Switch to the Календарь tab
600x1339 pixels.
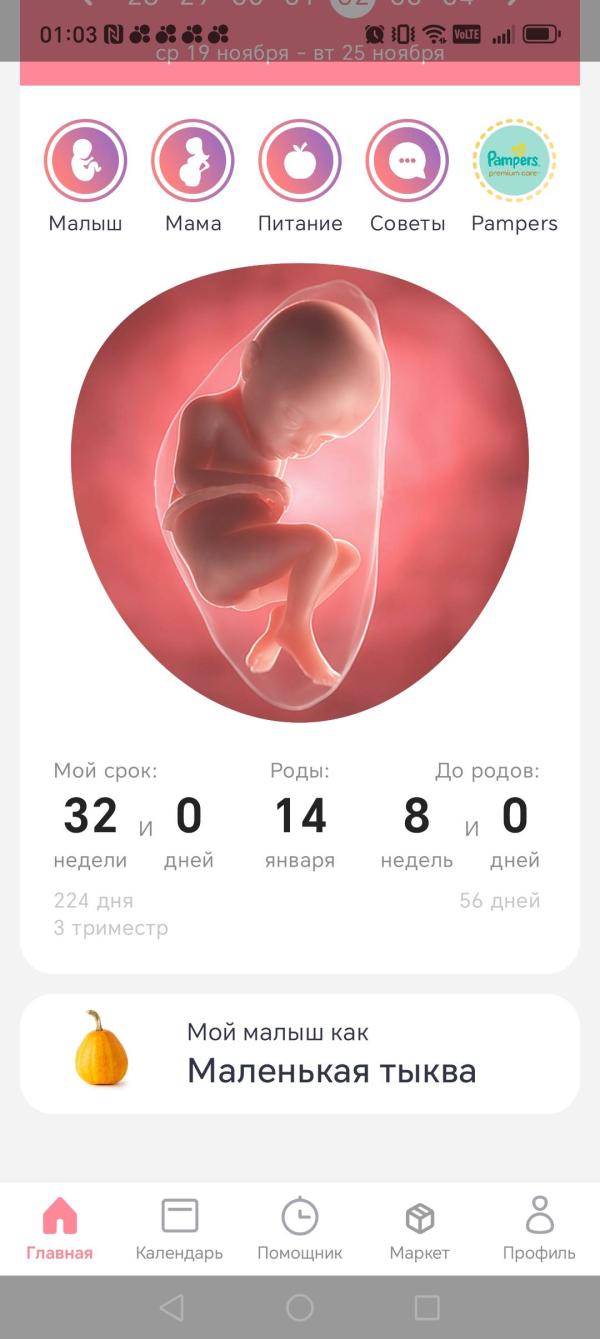[179, 1228]
